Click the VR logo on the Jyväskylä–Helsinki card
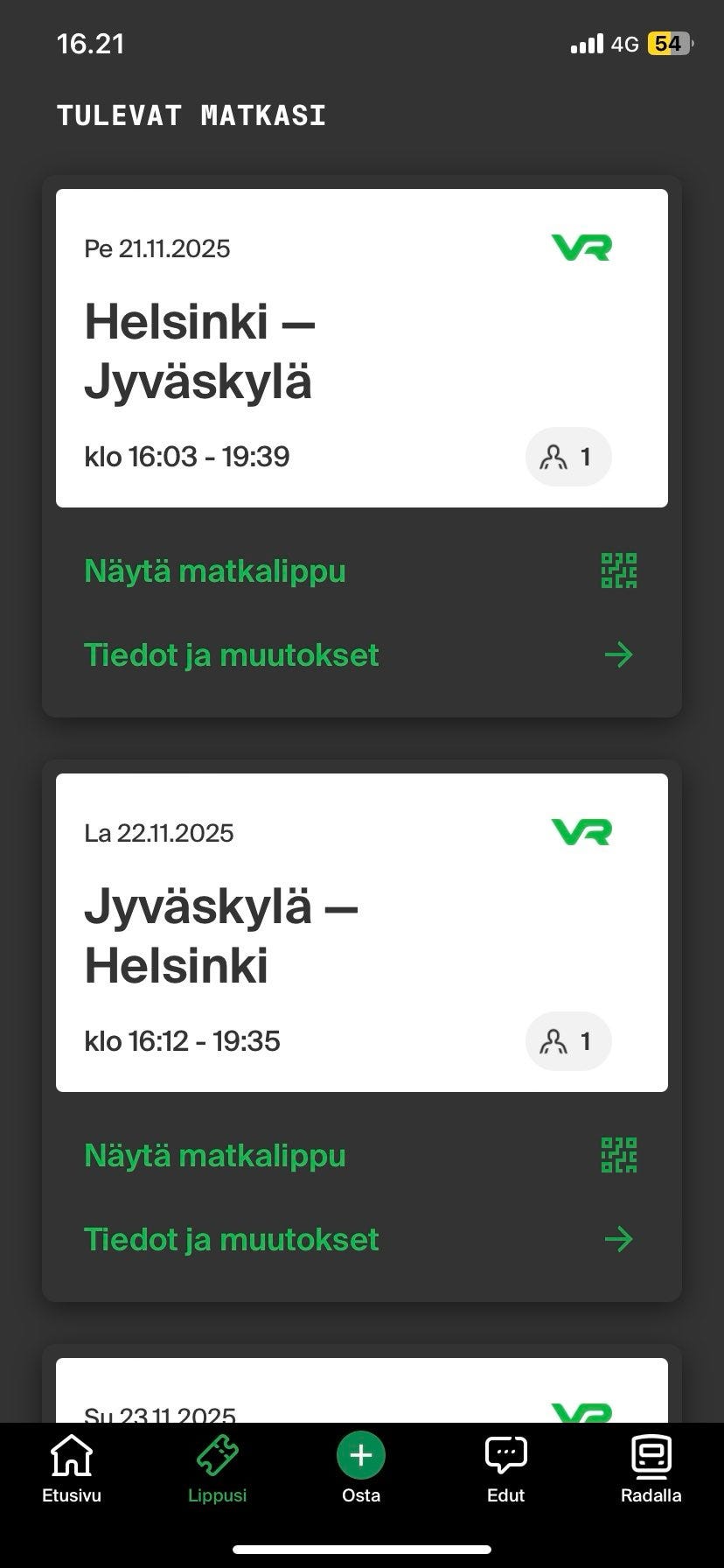724x1568 pixels. coord(581,833)
